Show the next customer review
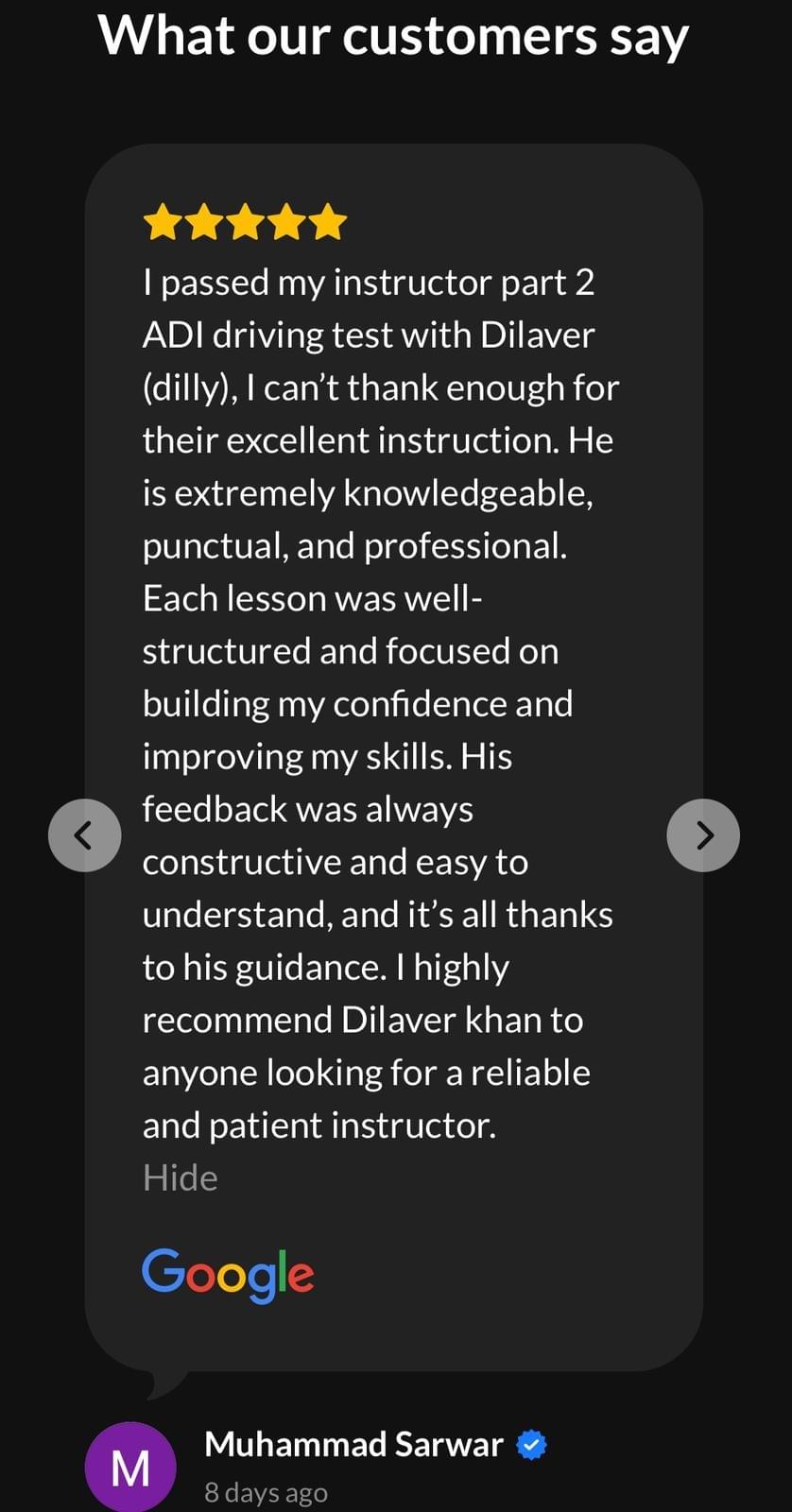The height and width of the screenshot is (1512, 792). (x=703, y=835)
